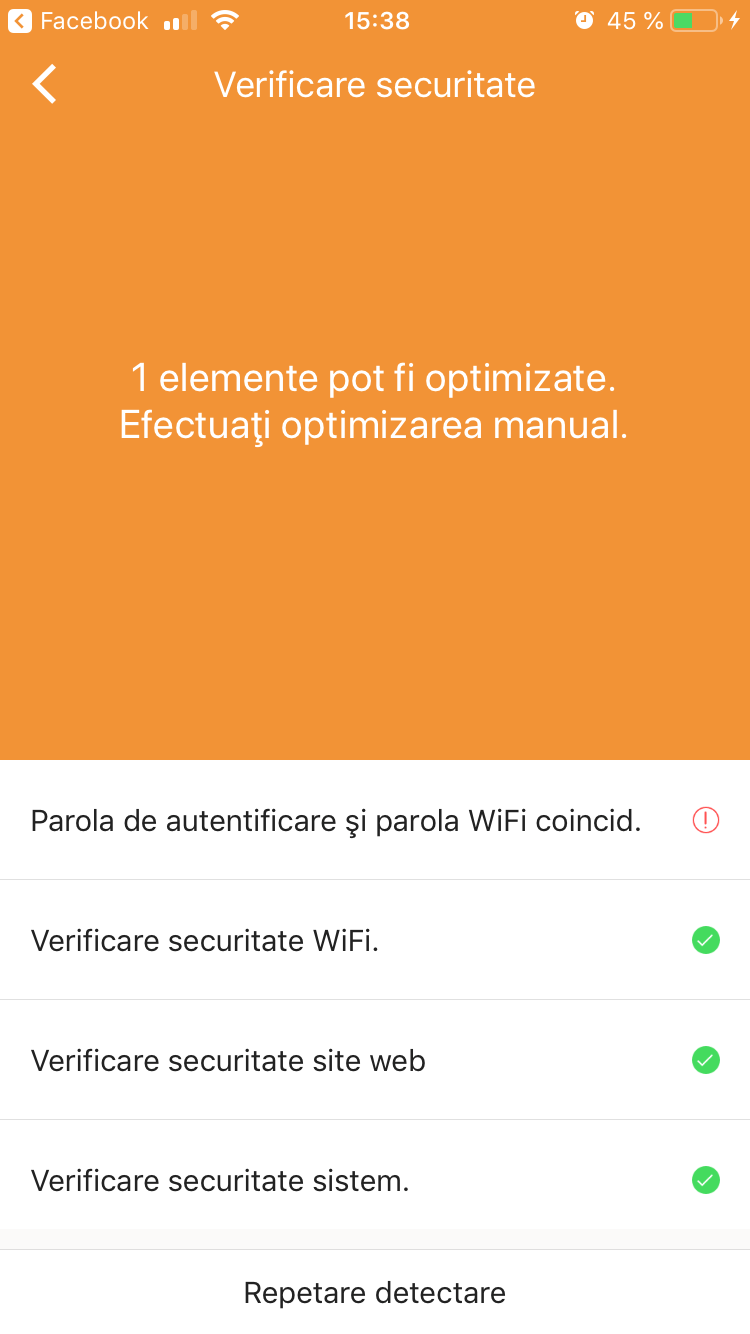Image resolution: width=750 pixels, height=1334 pixels.
Task: Open the matching password warning row
Action: (x=375, y=821)
